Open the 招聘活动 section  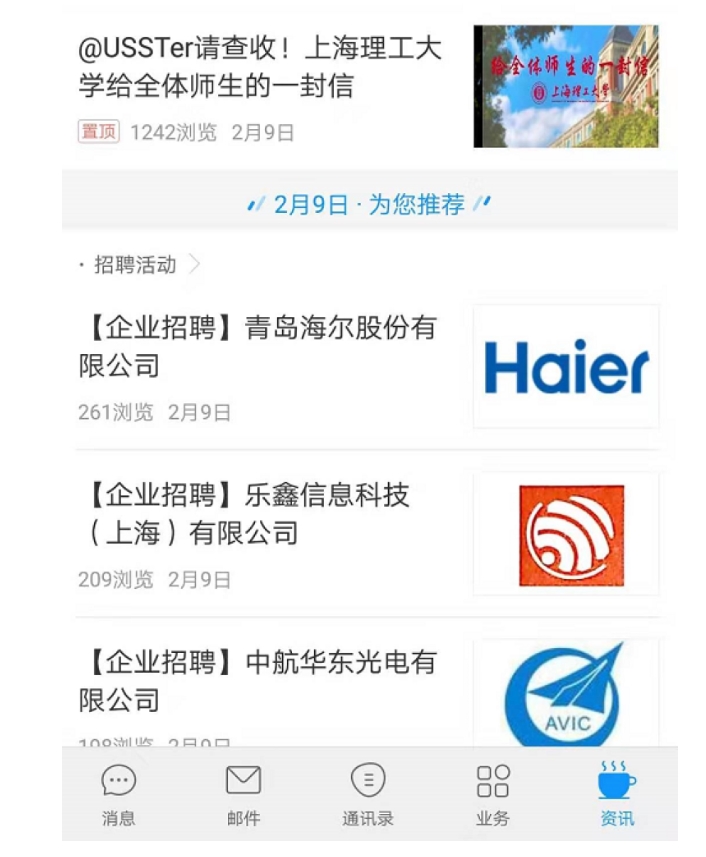click(139, 265)
